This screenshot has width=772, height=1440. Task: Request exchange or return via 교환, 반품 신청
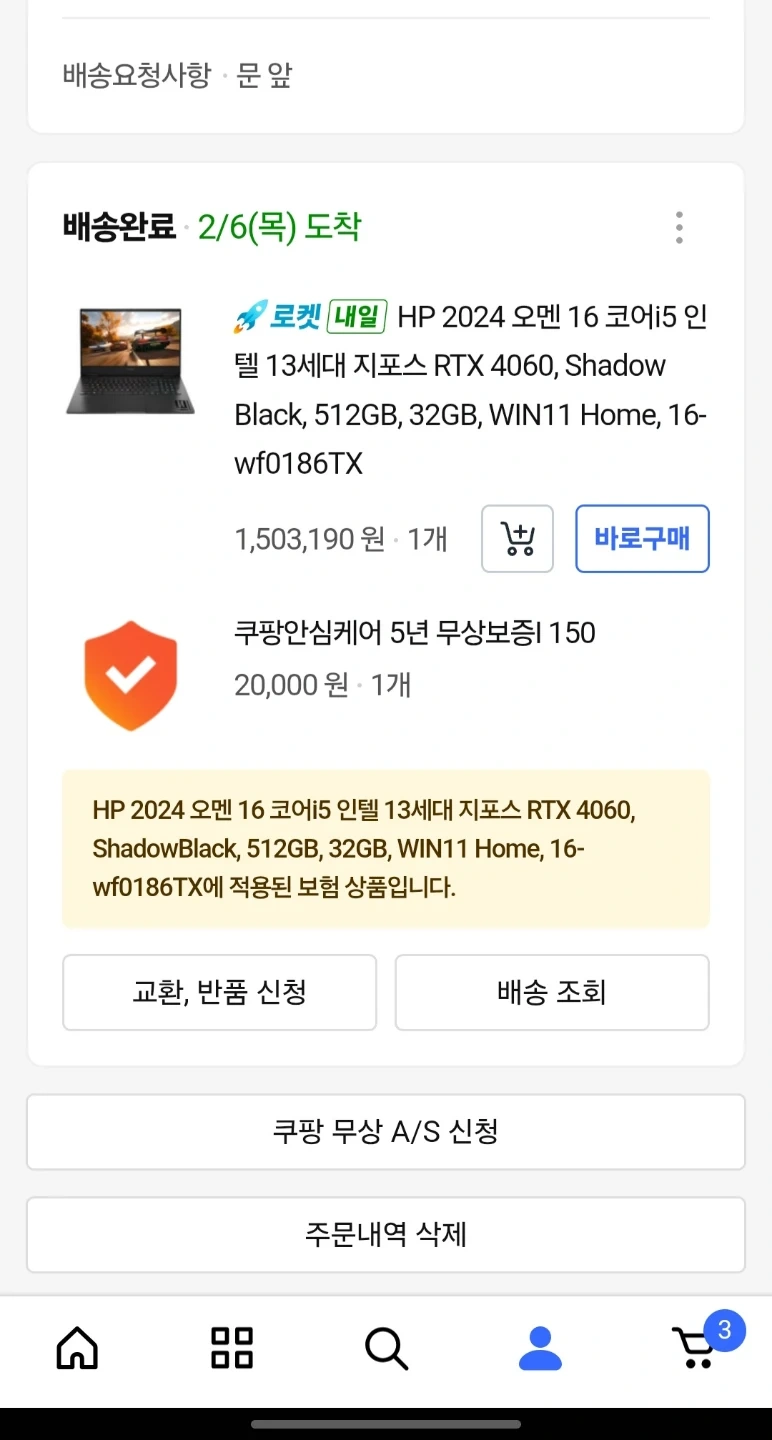(x=219, y=992)
